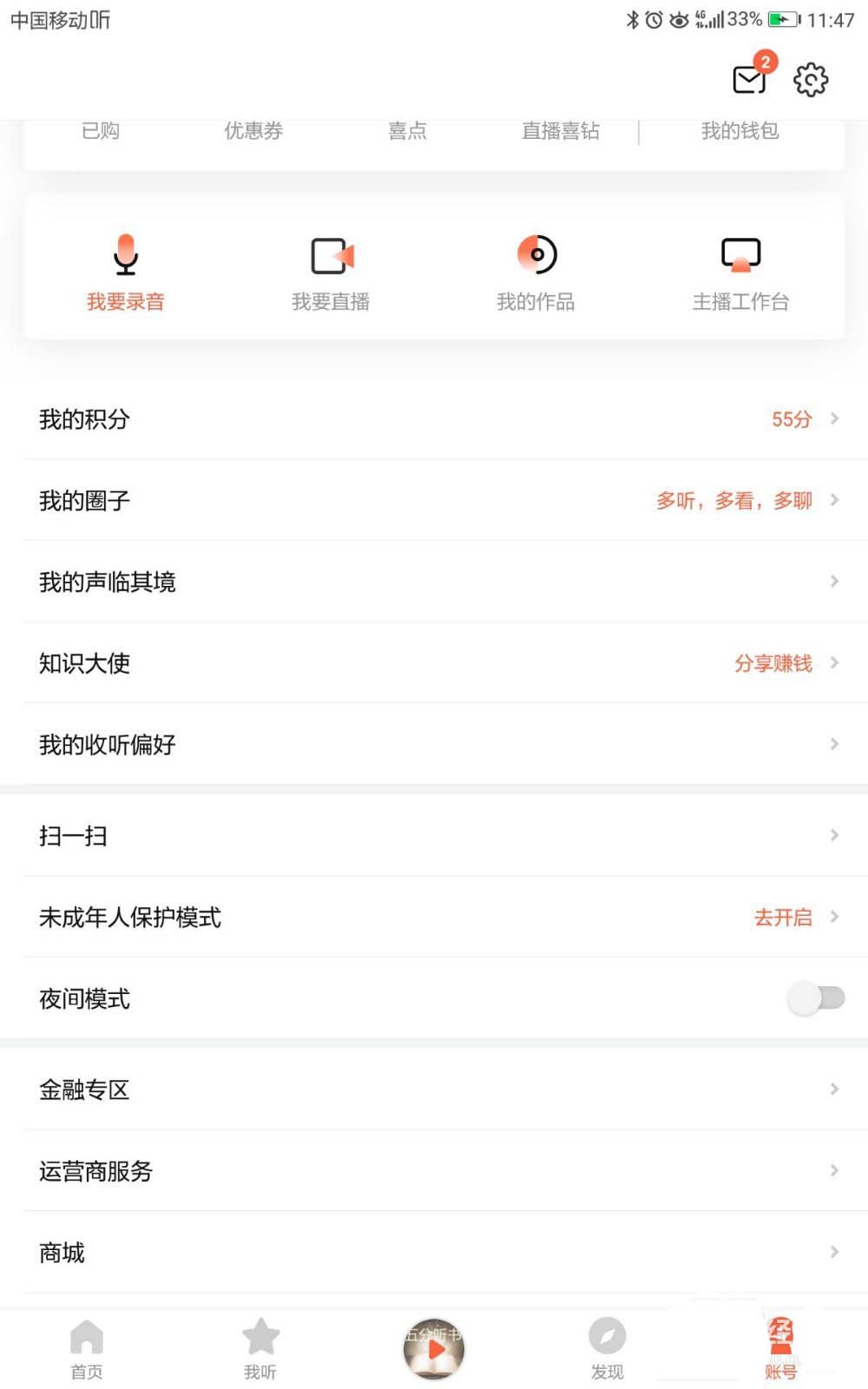868x1389 pixels.
Task: Switch to the 发现 tab
Action: point(608,1349)
